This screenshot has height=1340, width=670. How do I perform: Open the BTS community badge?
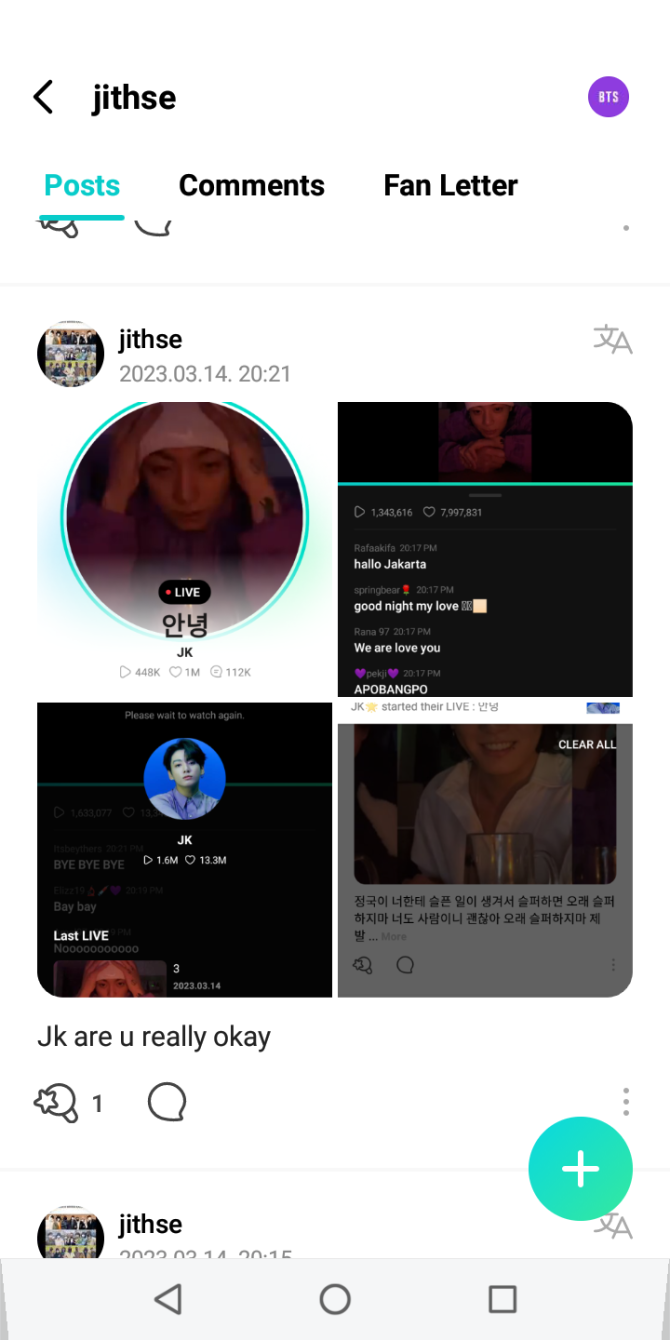(608, 97)
